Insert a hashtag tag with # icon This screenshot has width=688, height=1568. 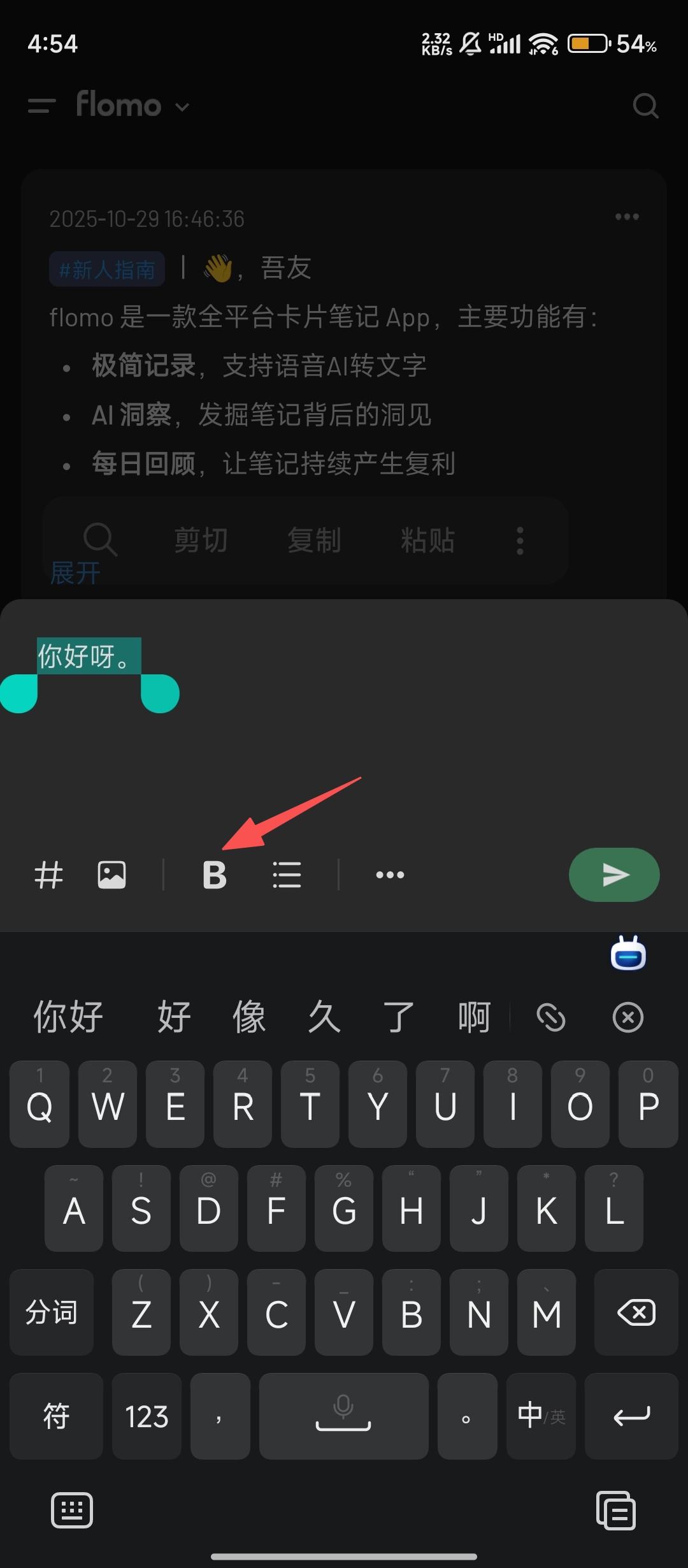tap(48, 875)
